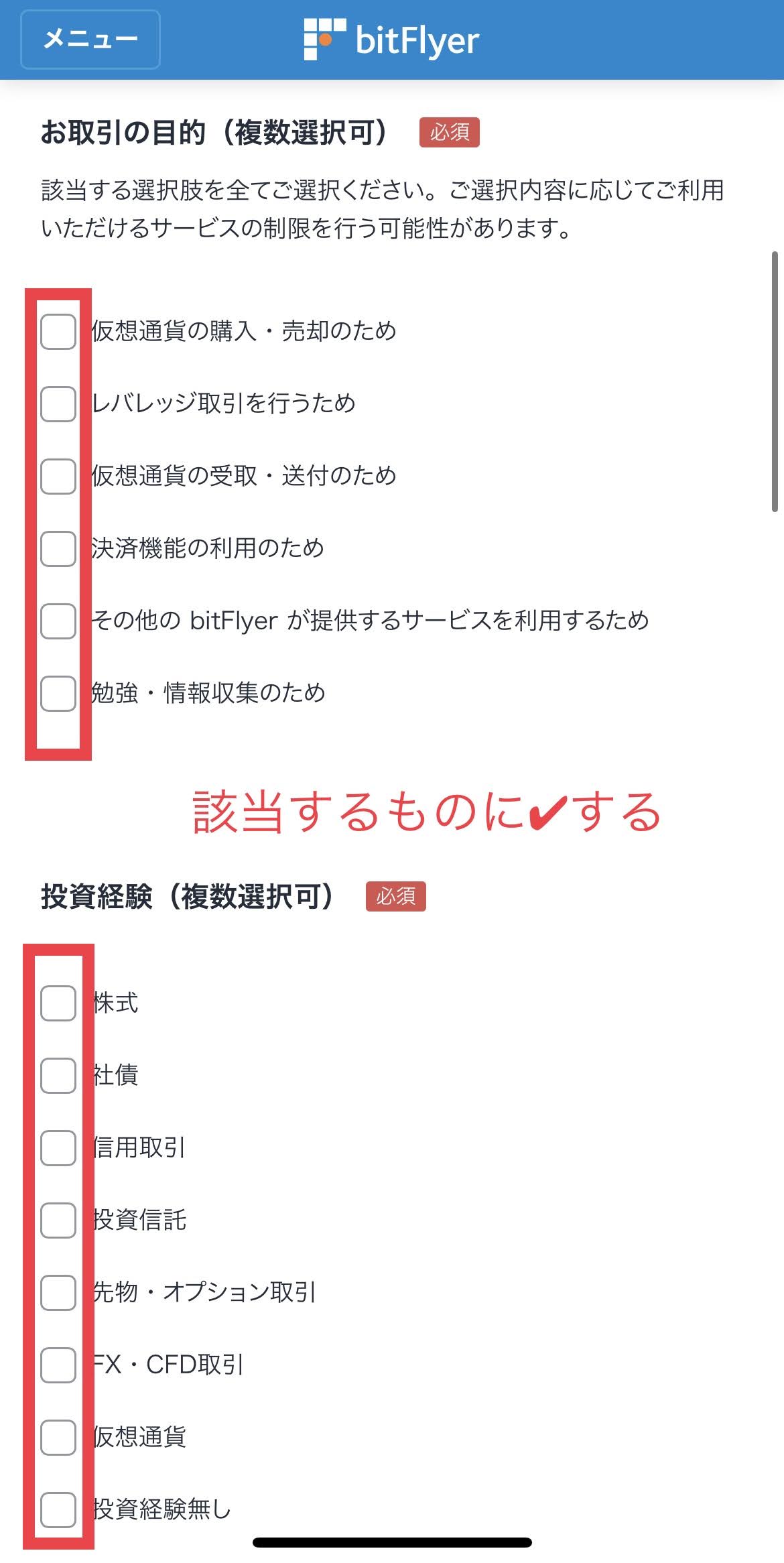The image size is (784, 1563).
Task: Select レバレッジ取引を行うため checkbox
Action: [x=58, y=403]
